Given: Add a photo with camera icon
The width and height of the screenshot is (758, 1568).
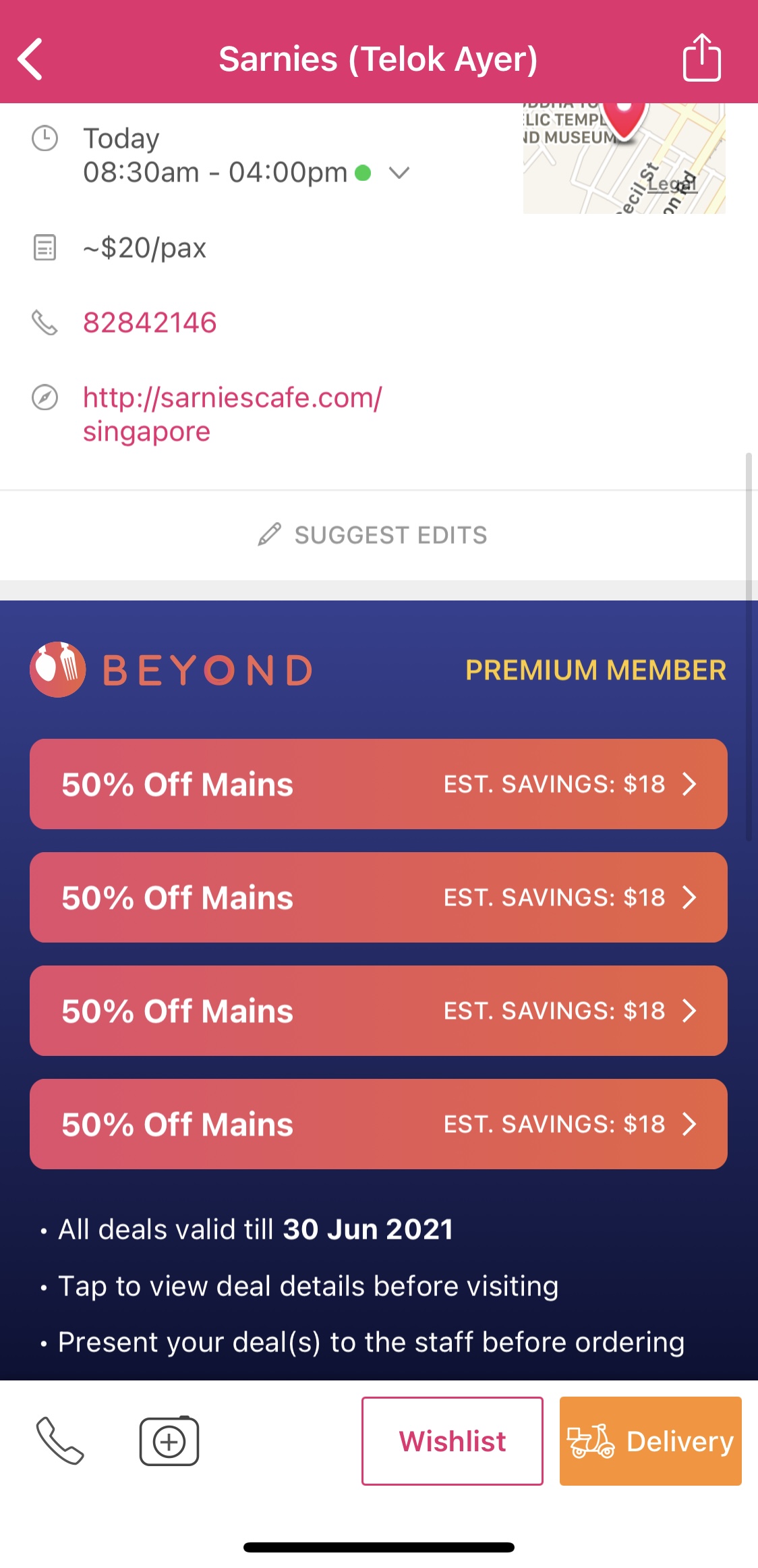Looking at the screenshot, I should [169, 1440].
